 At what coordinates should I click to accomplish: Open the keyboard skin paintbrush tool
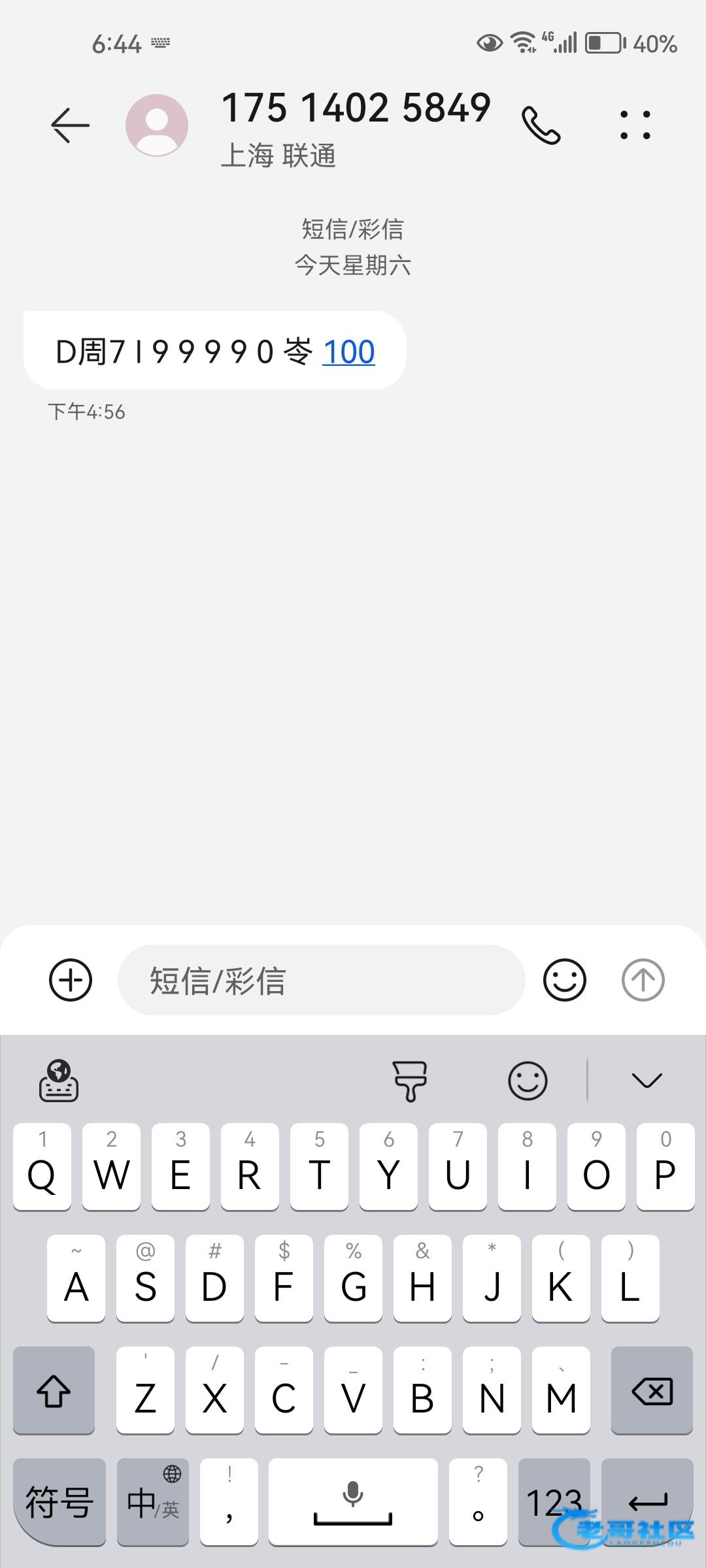point(410,1081)
